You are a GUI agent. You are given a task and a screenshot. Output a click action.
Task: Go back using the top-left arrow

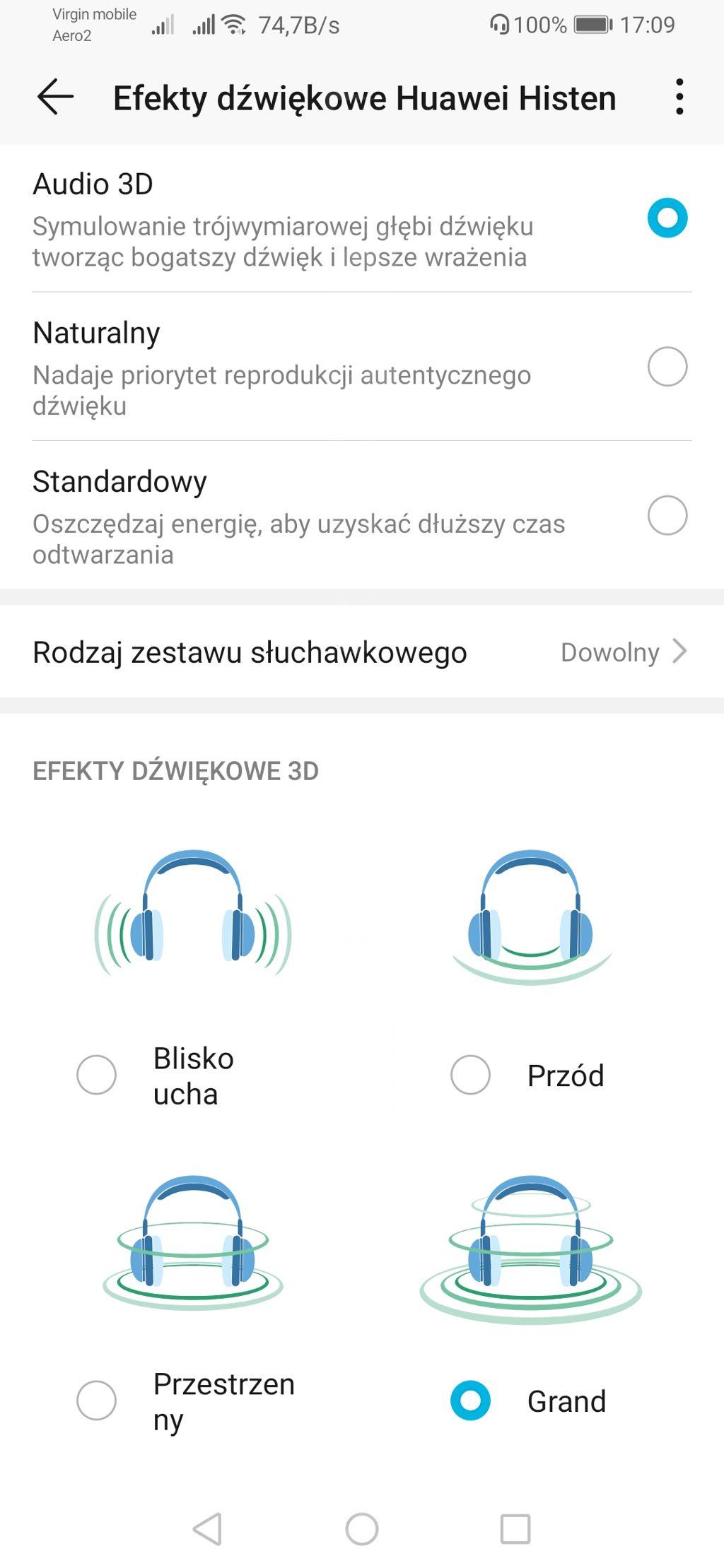point(55,97)
